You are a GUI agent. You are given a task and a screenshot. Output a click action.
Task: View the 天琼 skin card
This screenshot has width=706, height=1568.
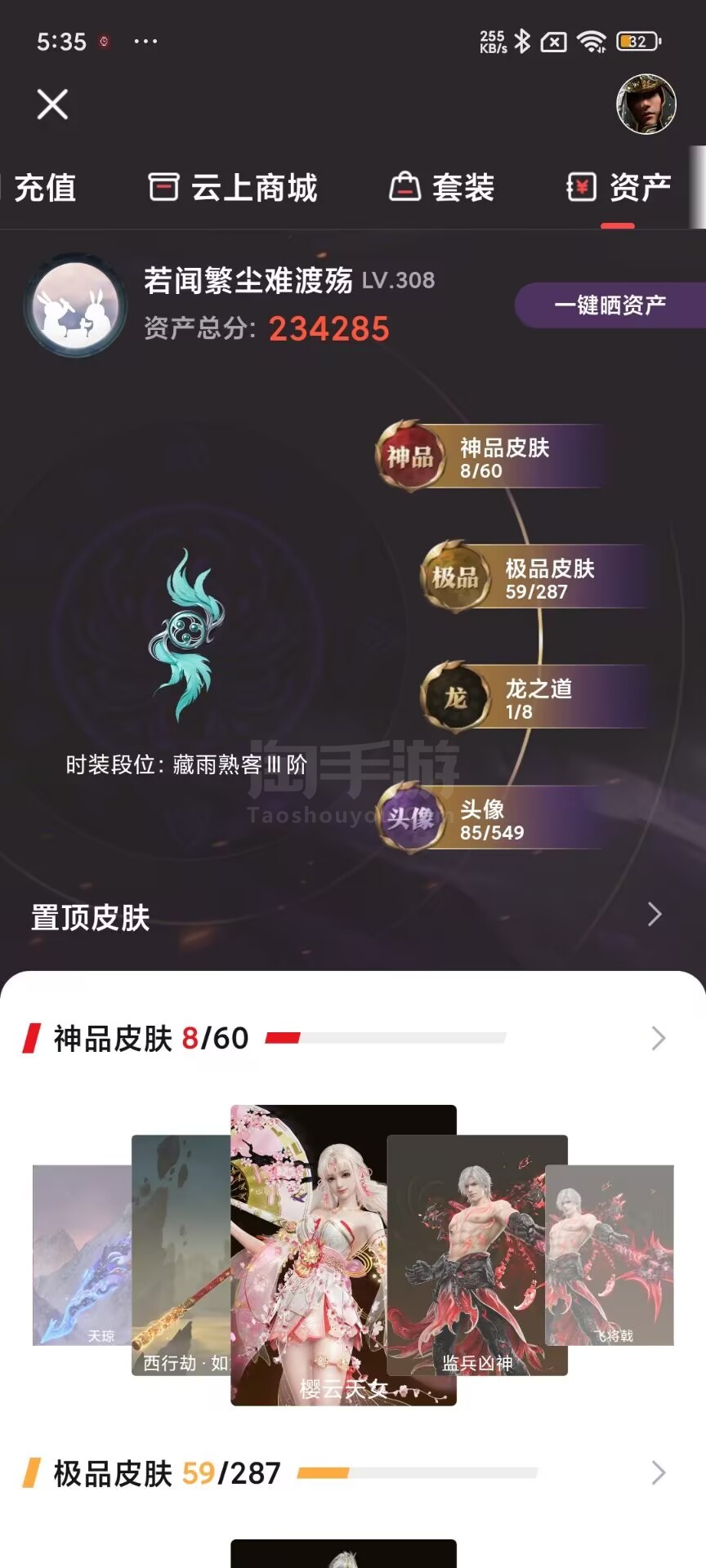tap(80, 1254)
